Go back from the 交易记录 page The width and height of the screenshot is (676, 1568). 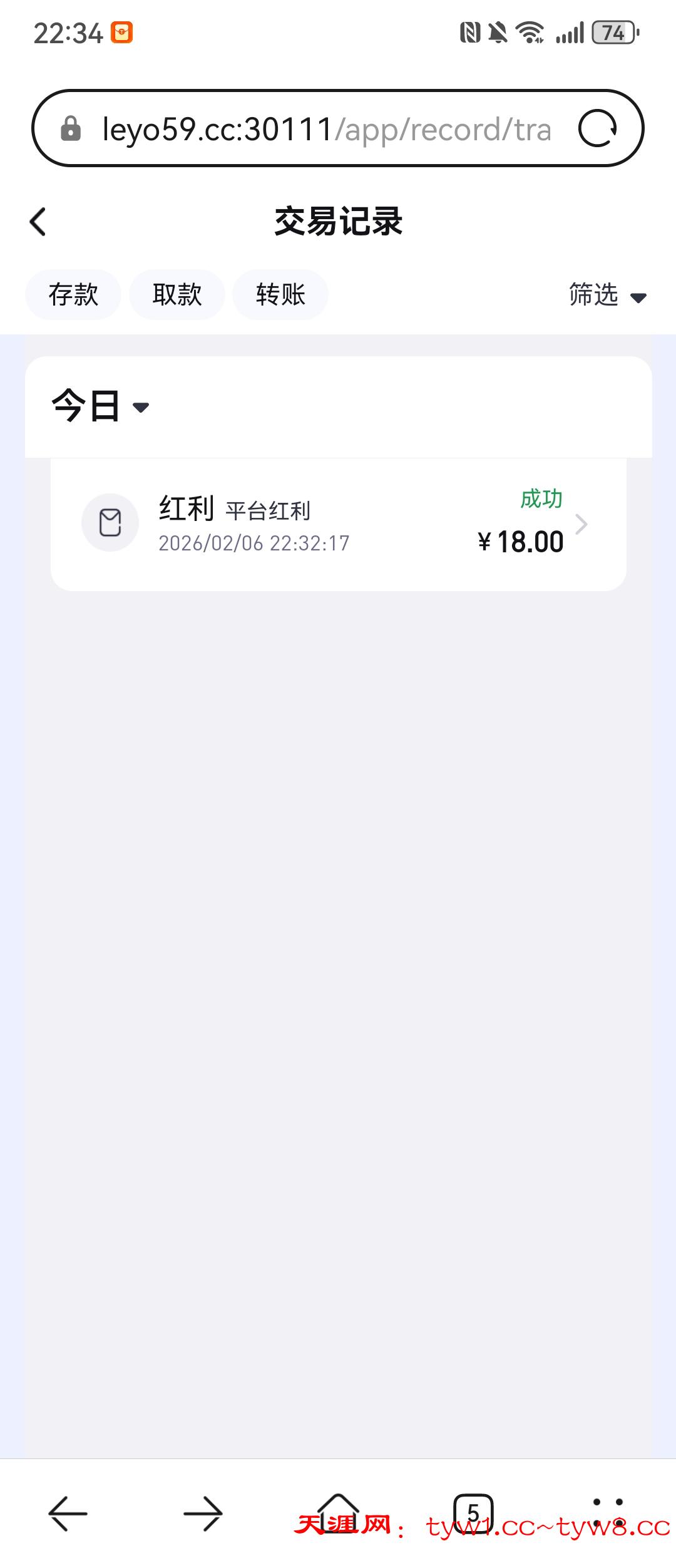coord(38,222)
